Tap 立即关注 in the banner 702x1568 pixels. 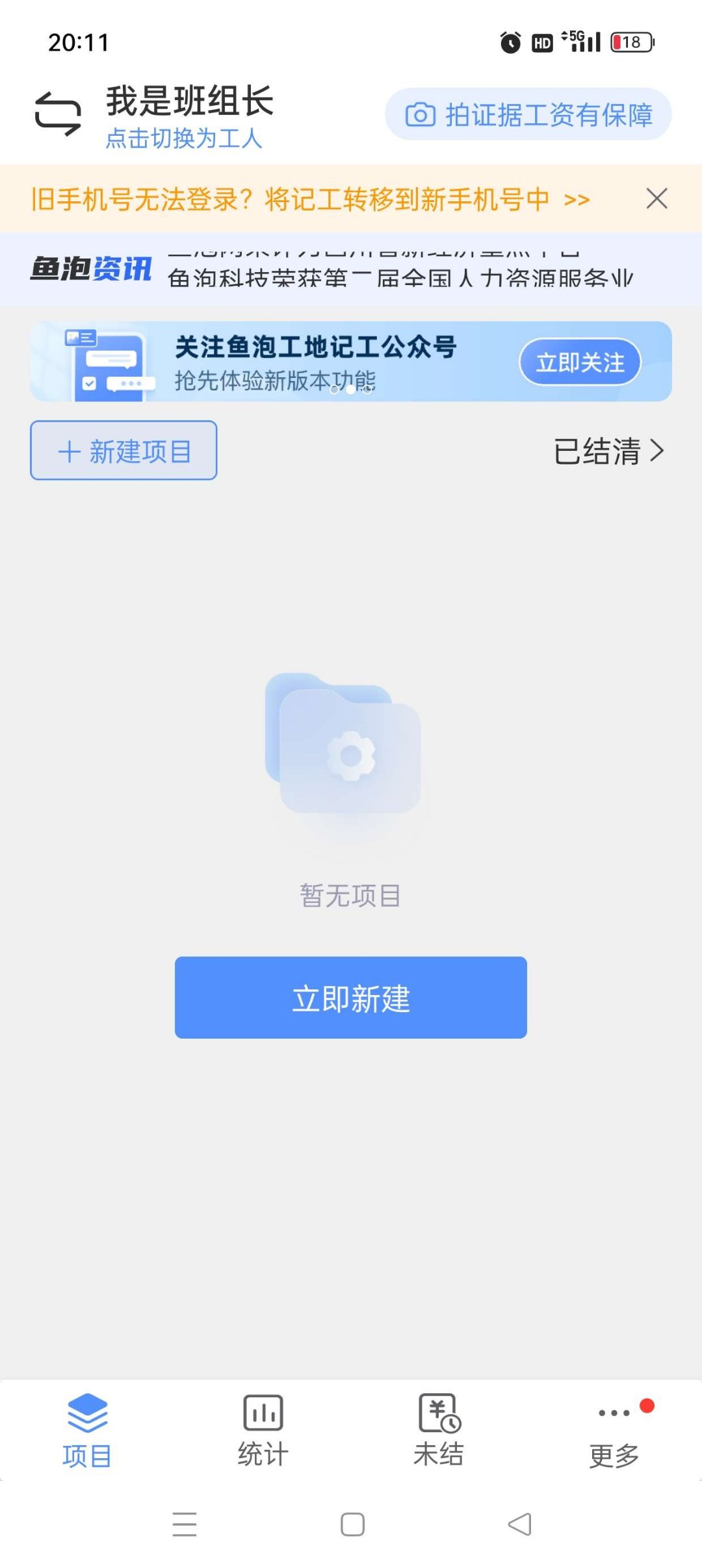(x=580, y=362)
